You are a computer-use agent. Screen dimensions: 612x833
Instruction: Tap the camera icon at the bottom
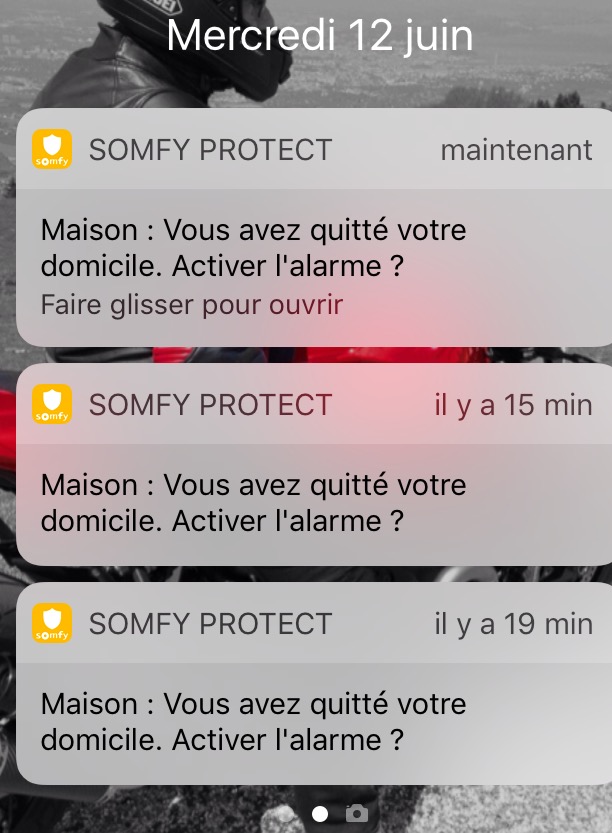(x=357, y=814)
